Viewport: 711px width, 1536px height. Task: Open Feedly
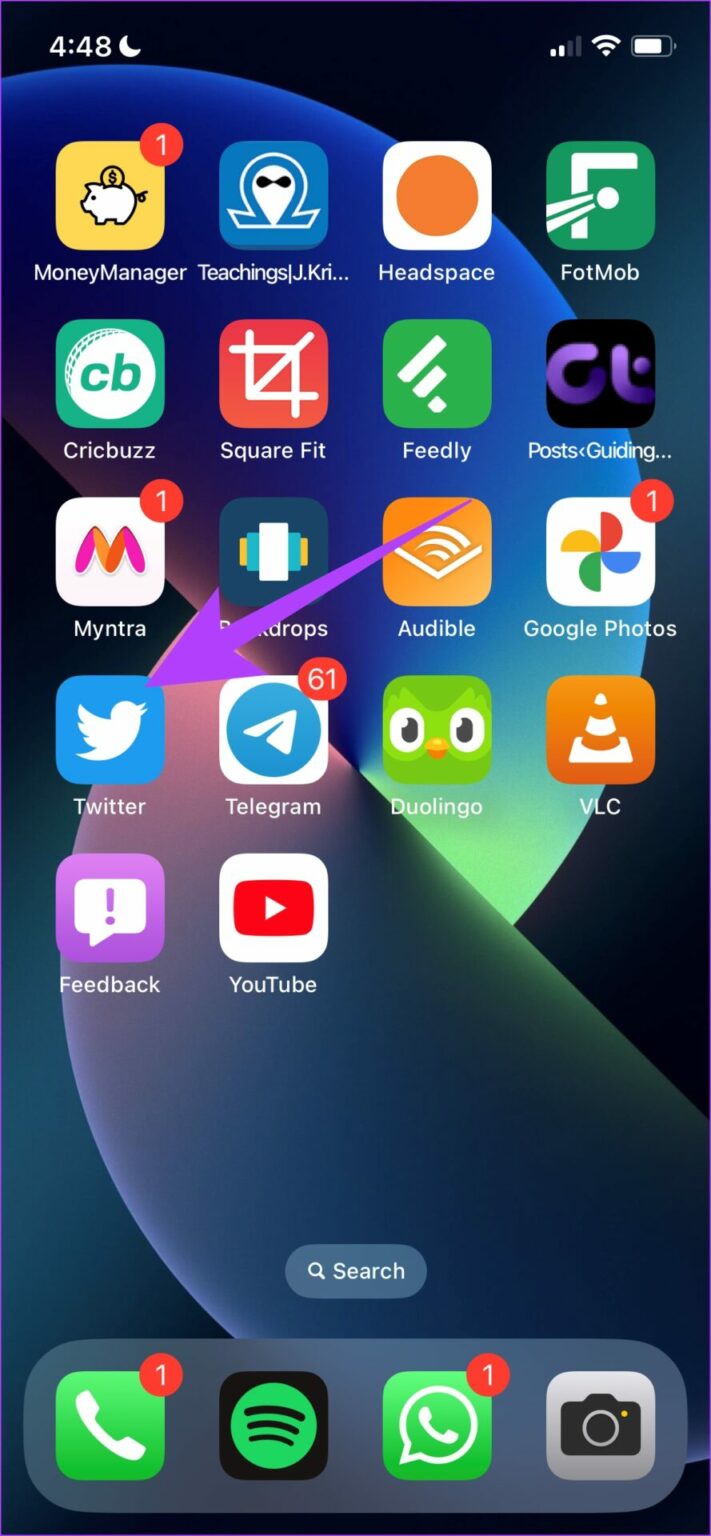[437, 374]
